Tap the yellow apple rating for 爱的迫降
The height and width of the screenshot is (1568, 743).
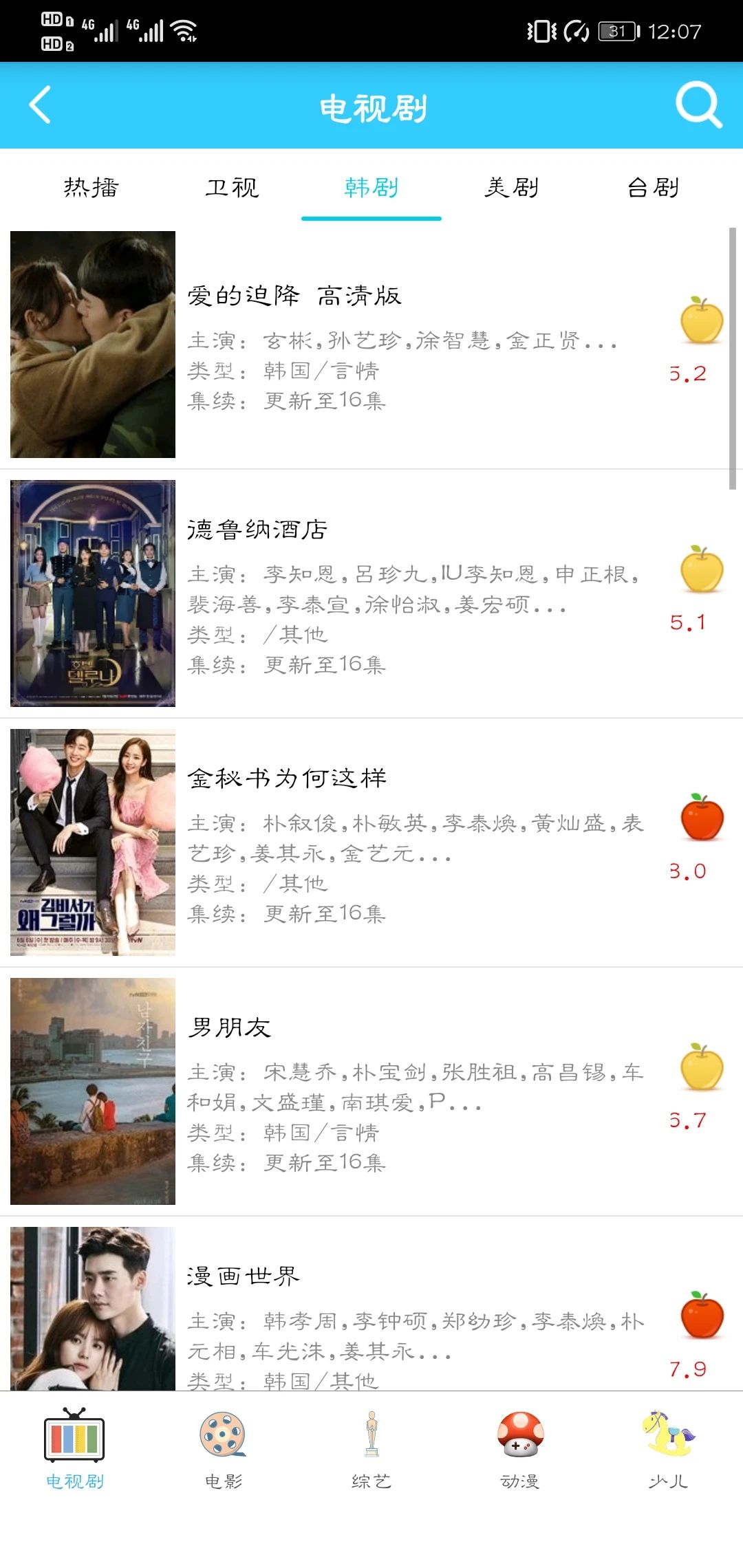click(700, 320)
